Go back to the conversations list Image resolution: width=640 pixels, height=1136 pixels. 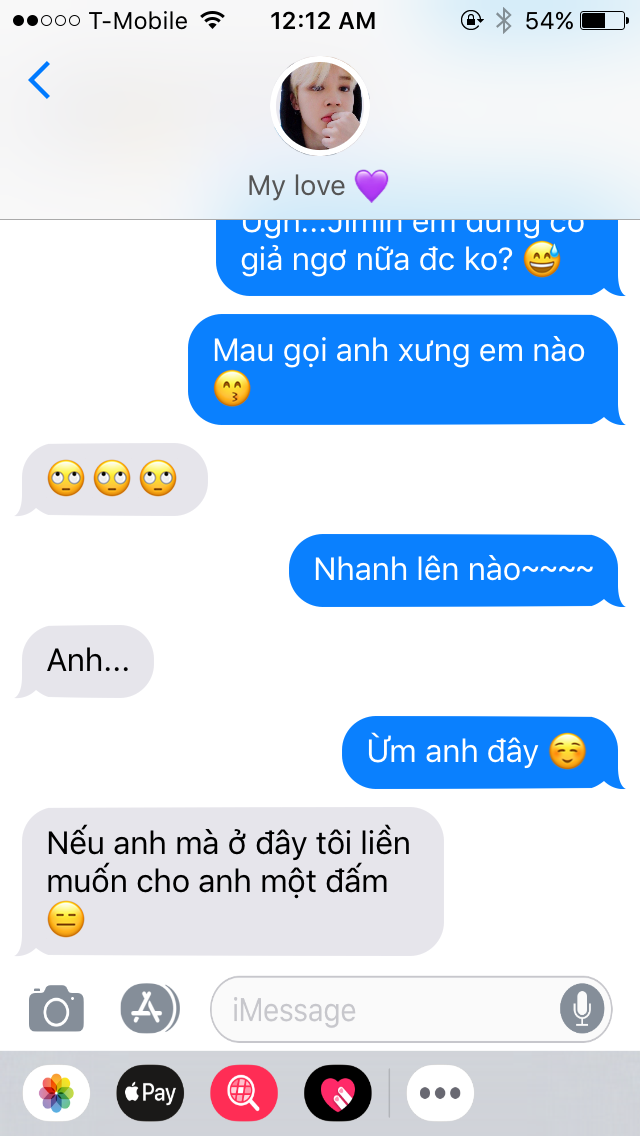point(39,81)
